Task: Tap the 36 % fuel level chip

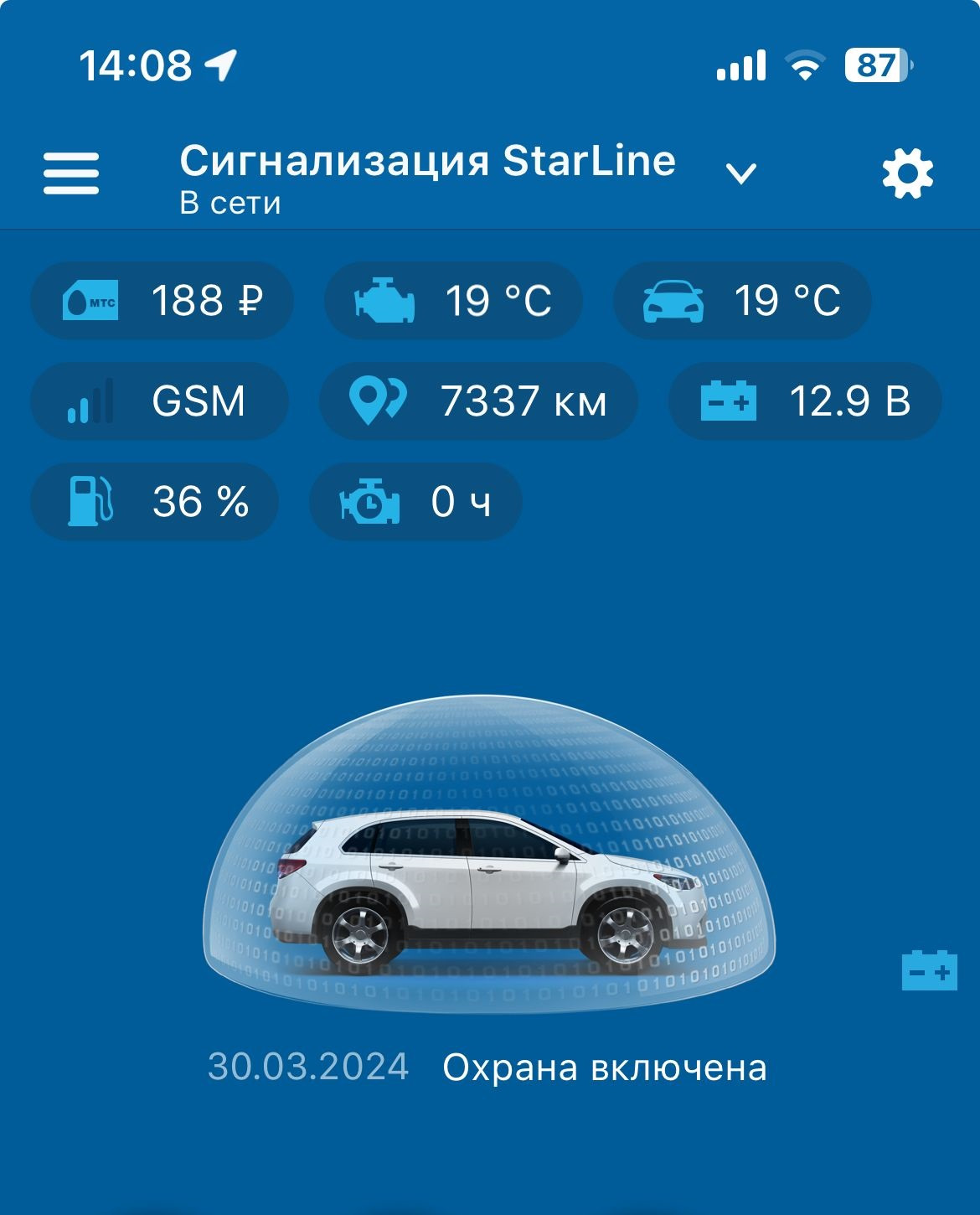Action: click(x=155, y=502)
